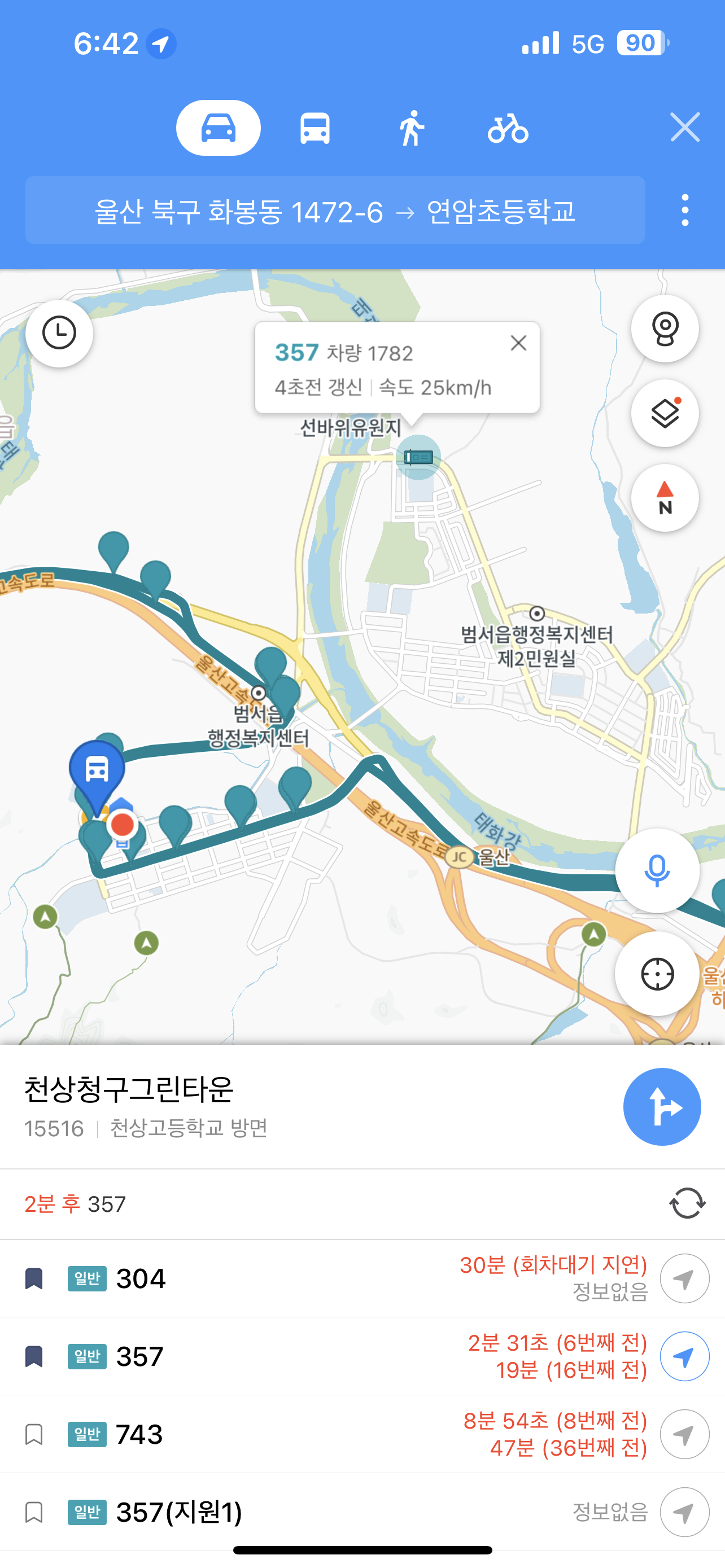Image resolution: width=725 pixels, height=1568 pixels.
Task: Open the map layers button
Action: click(664, 413)
